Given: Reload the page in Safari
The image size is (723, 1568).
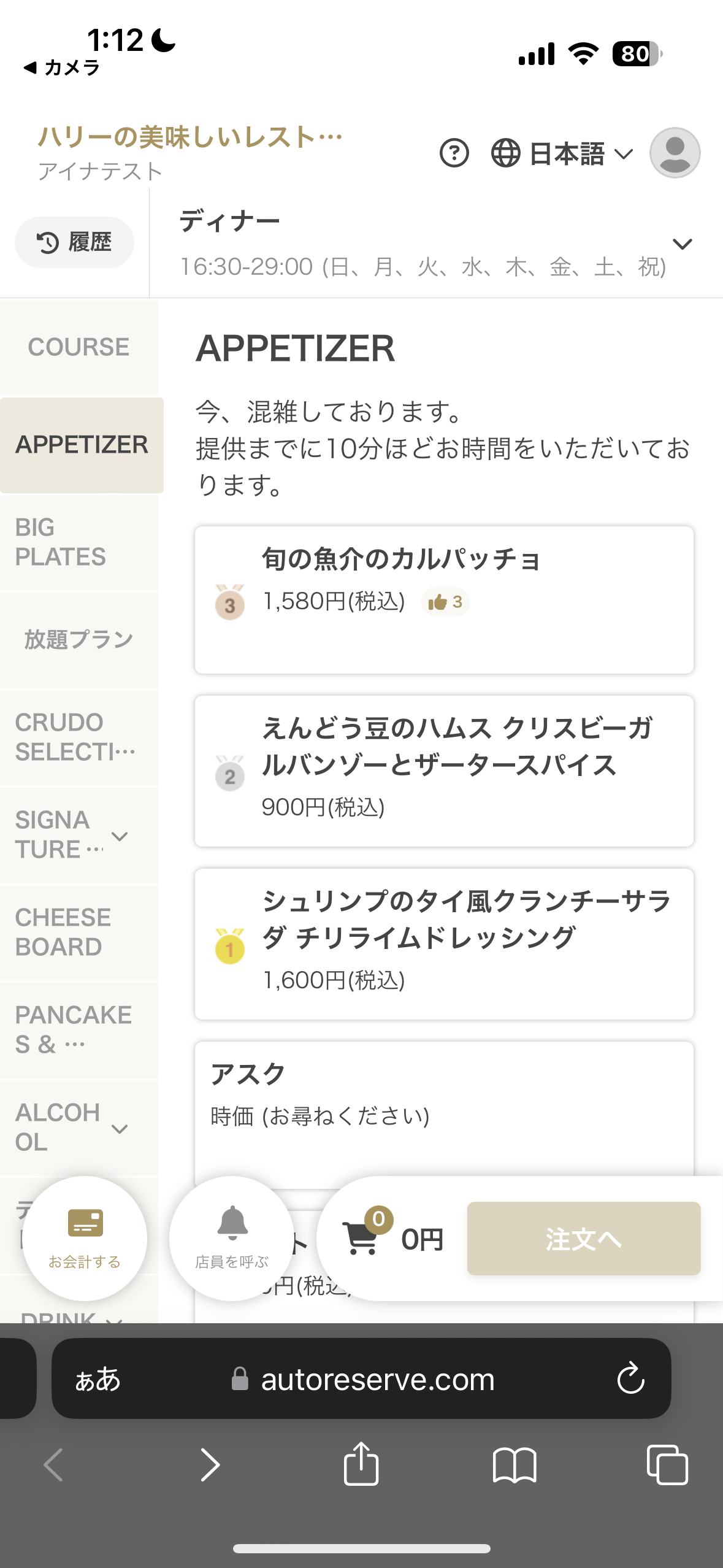Looking at the screenshot, I should point(630,1378).
